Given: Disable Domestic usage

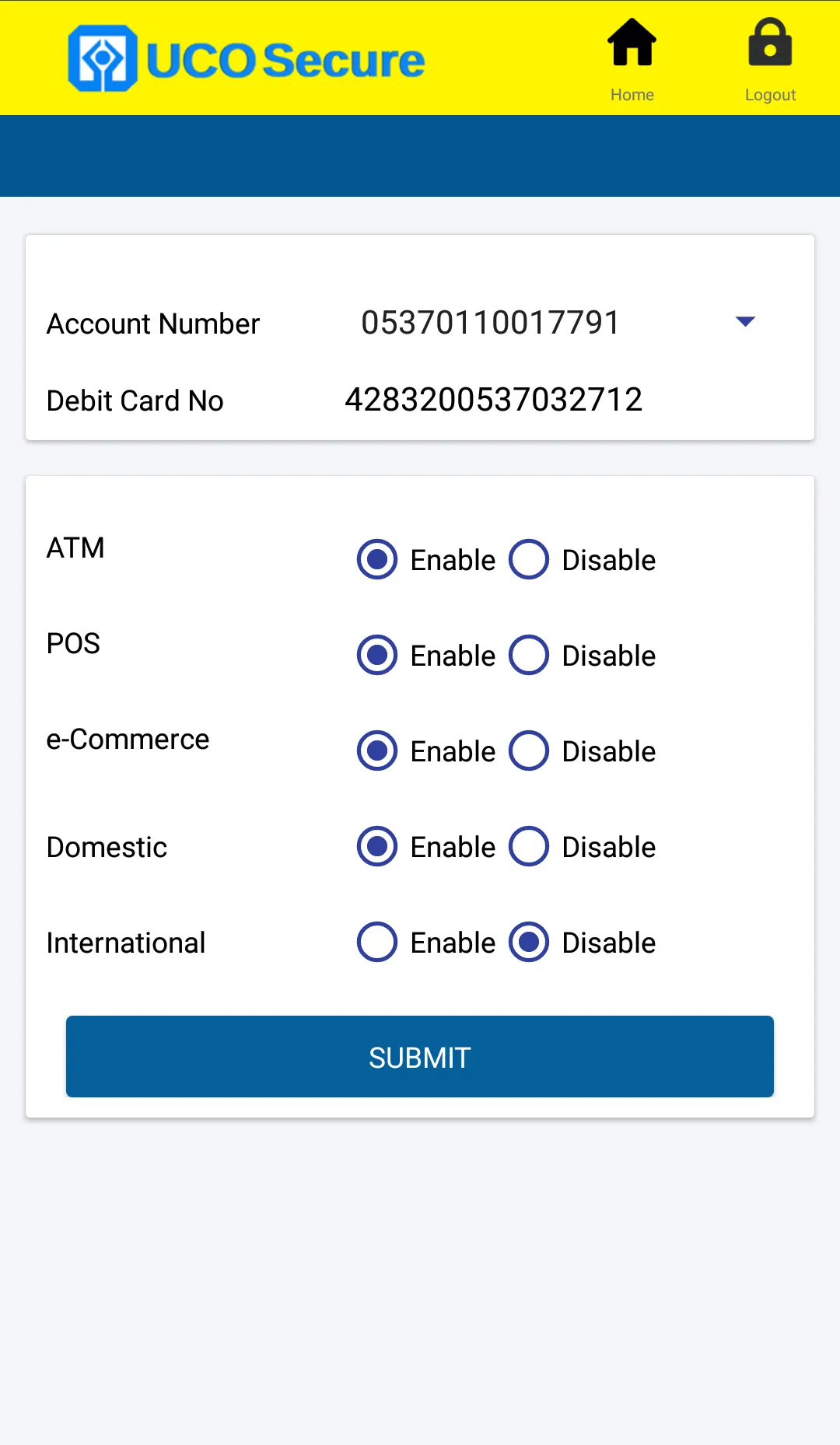Looking at the screenshot, I should [x=529, y=846].
